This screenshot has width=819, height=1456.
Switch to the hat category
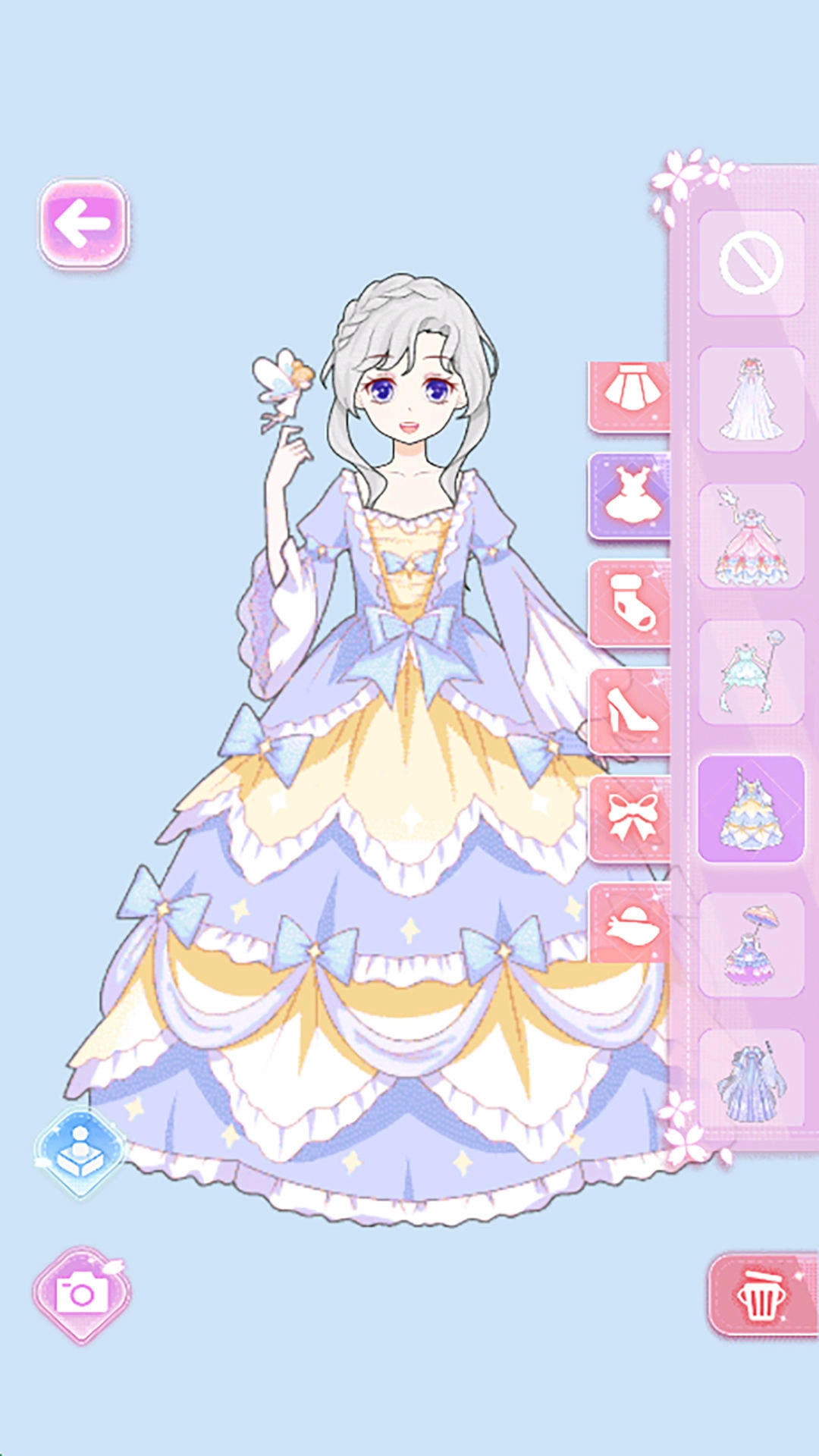pos(629,925)
